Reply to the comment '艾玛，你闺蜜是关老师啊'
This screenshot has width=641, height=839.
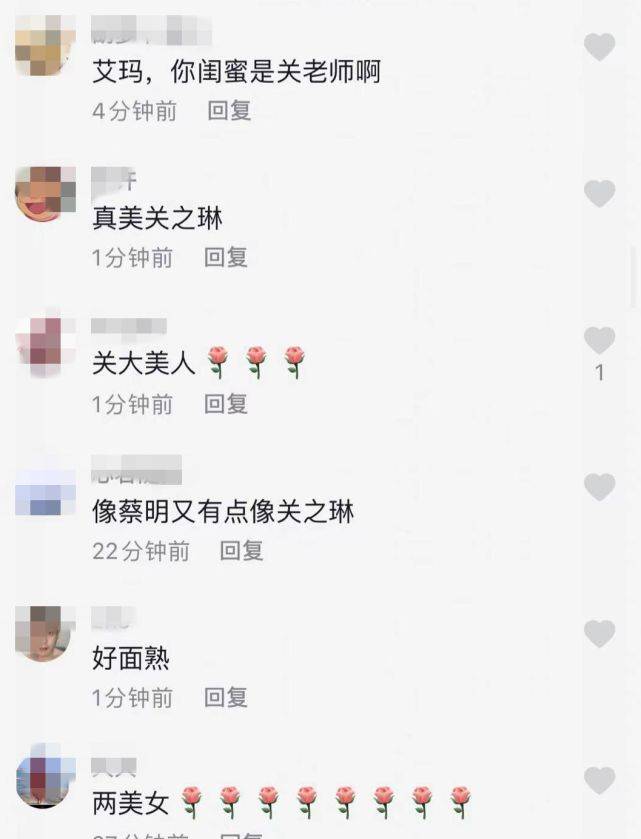[x=229, y=111]
